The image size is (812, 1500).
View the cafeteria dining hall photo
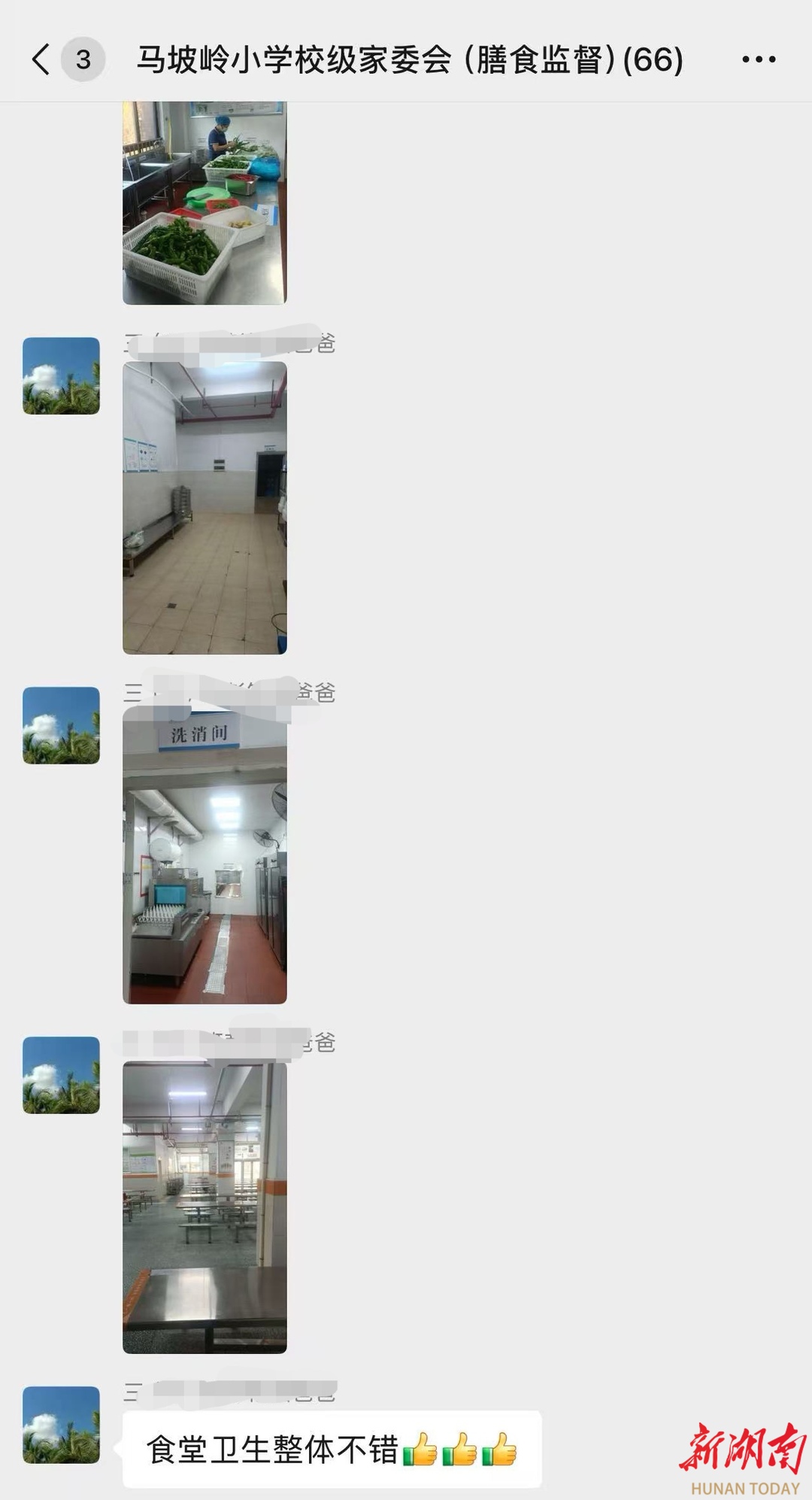tap(205, 1207)
